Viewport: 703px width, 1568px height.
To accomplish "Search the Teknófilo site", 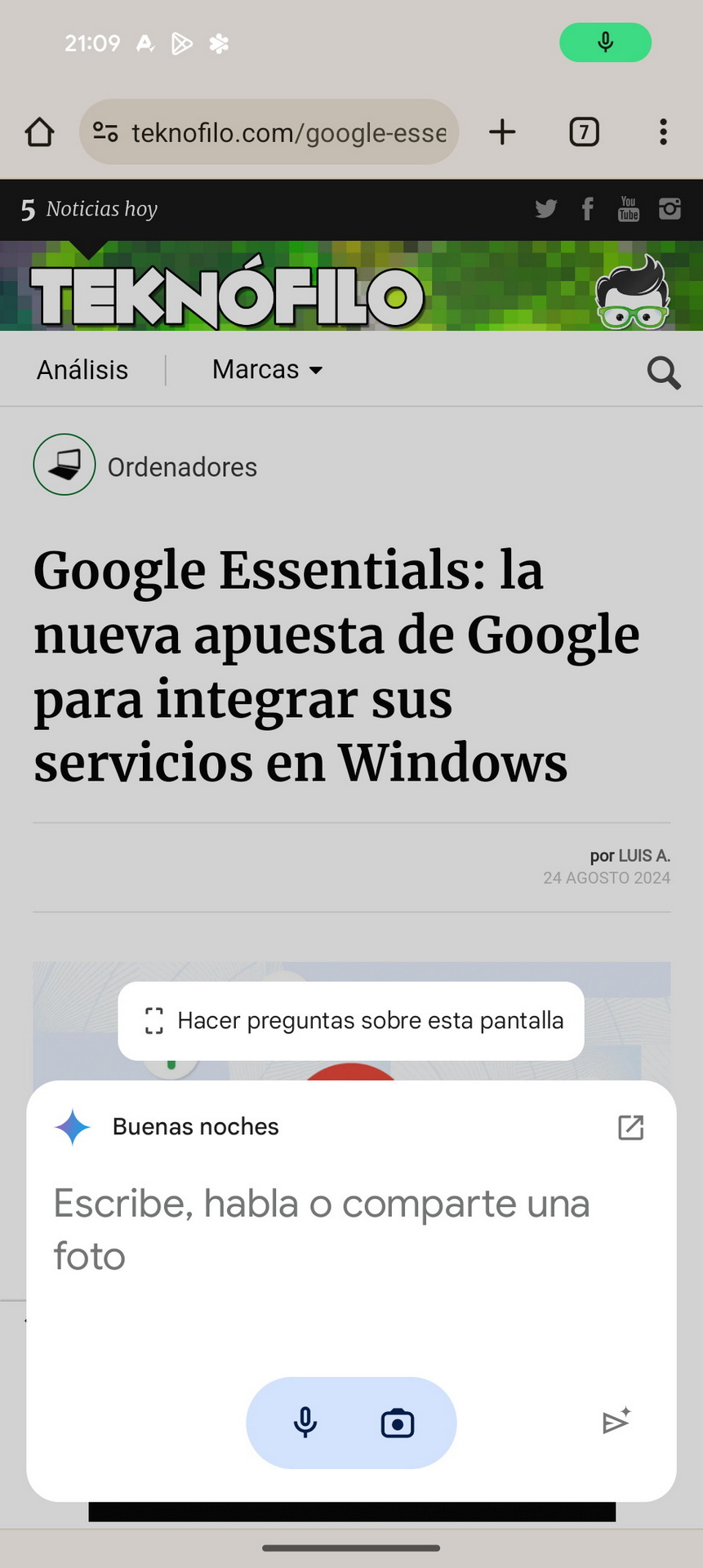I will (x=664, y=372).
